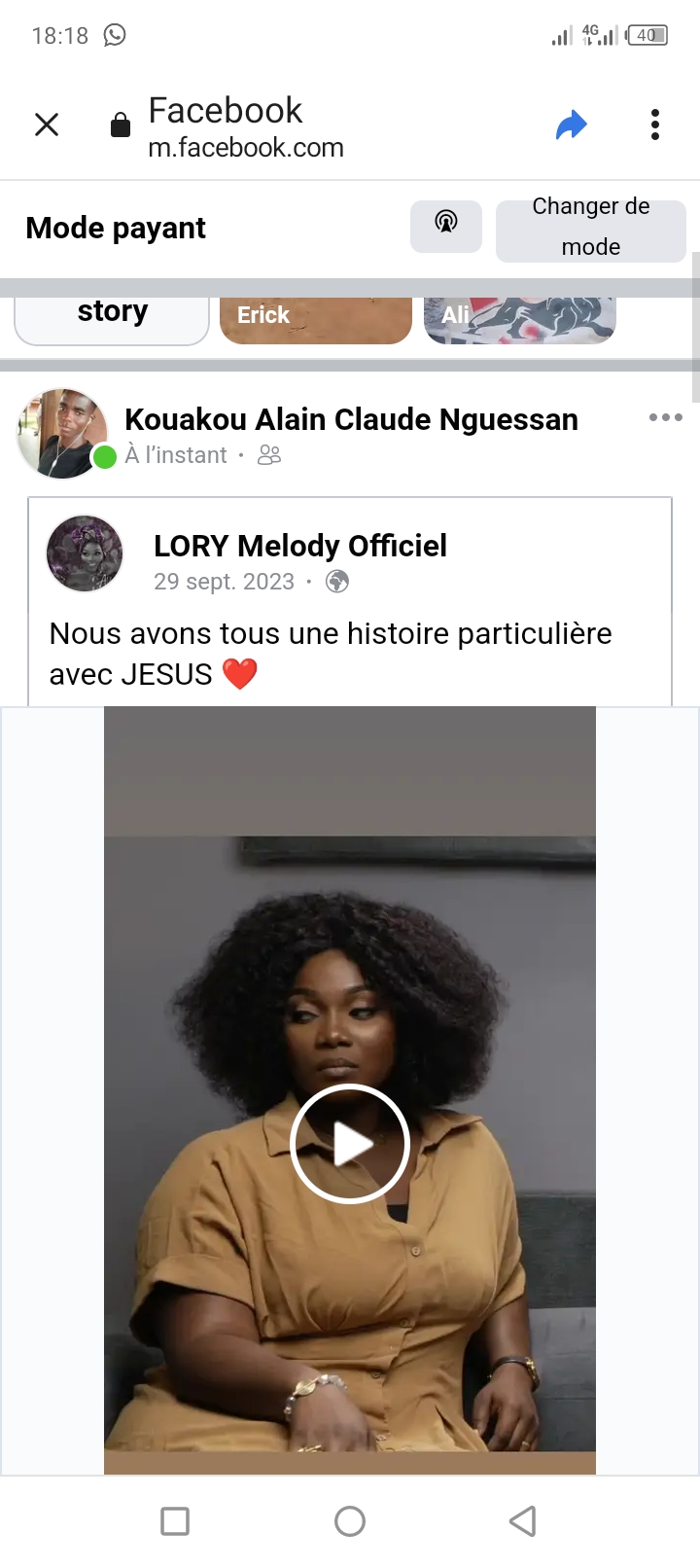This screenshot has width=700, height=1568.
Task: Open Erick's story
Action: 316,317
